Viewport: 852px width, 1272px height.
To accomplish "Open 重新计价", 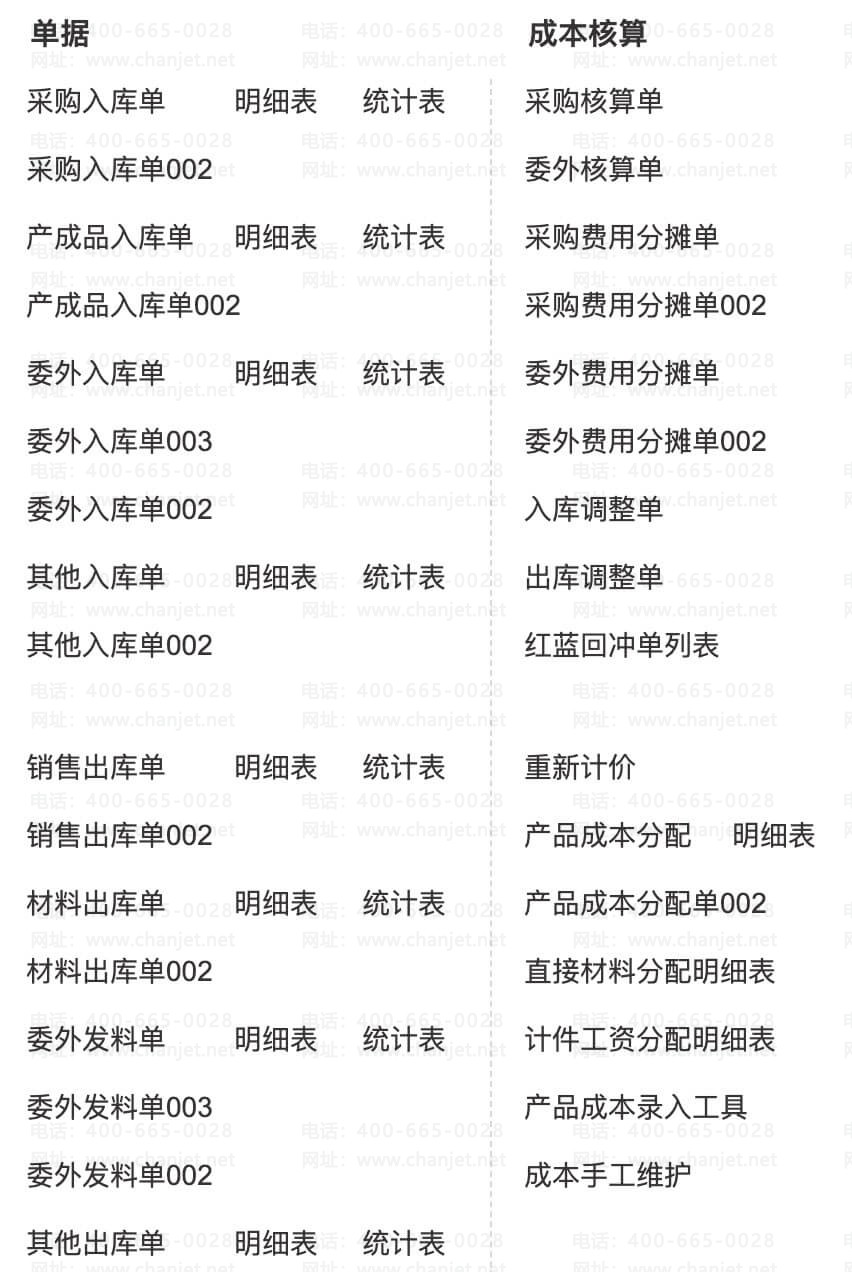I will point(580,768).
